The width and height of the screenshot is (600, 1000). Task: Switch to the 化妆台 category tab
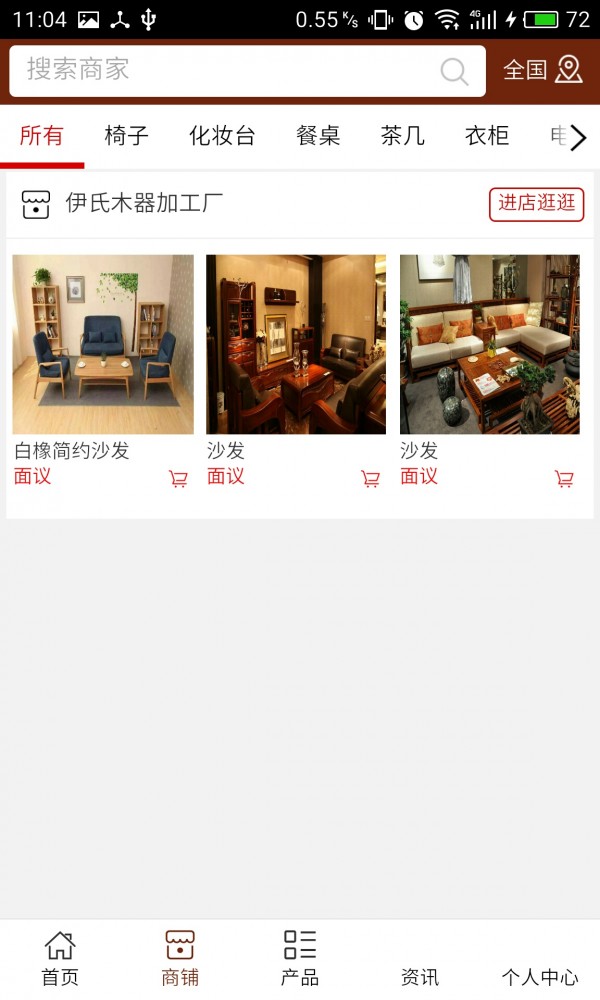(222, 136)
